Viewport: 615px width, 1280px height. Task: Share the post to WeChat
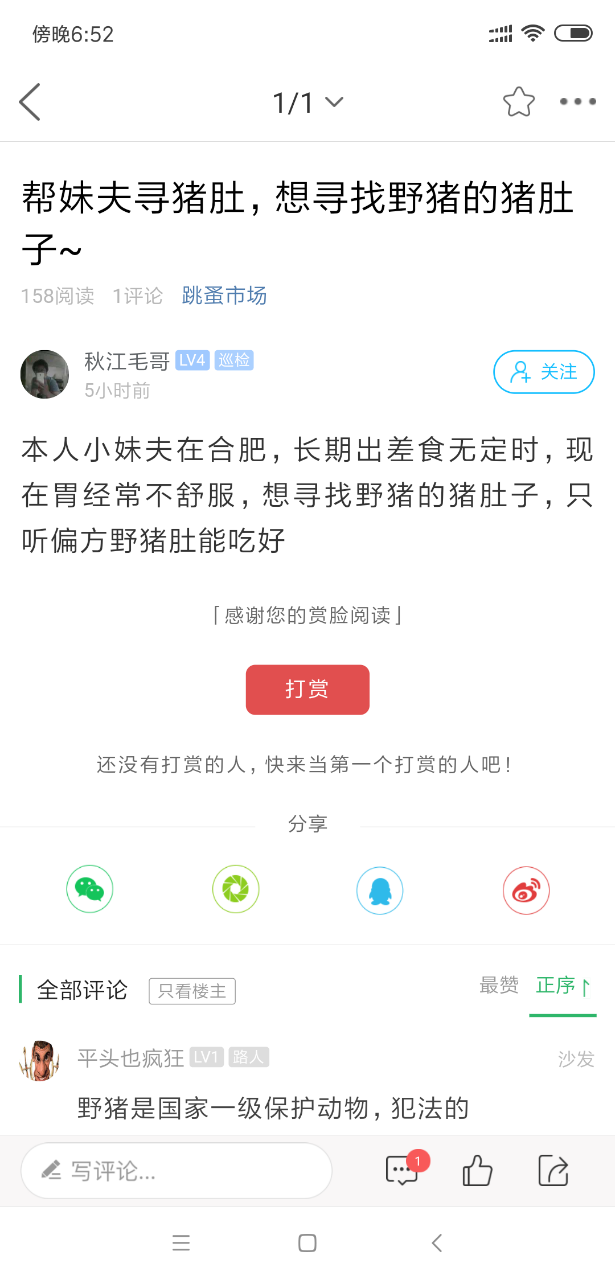90,889
